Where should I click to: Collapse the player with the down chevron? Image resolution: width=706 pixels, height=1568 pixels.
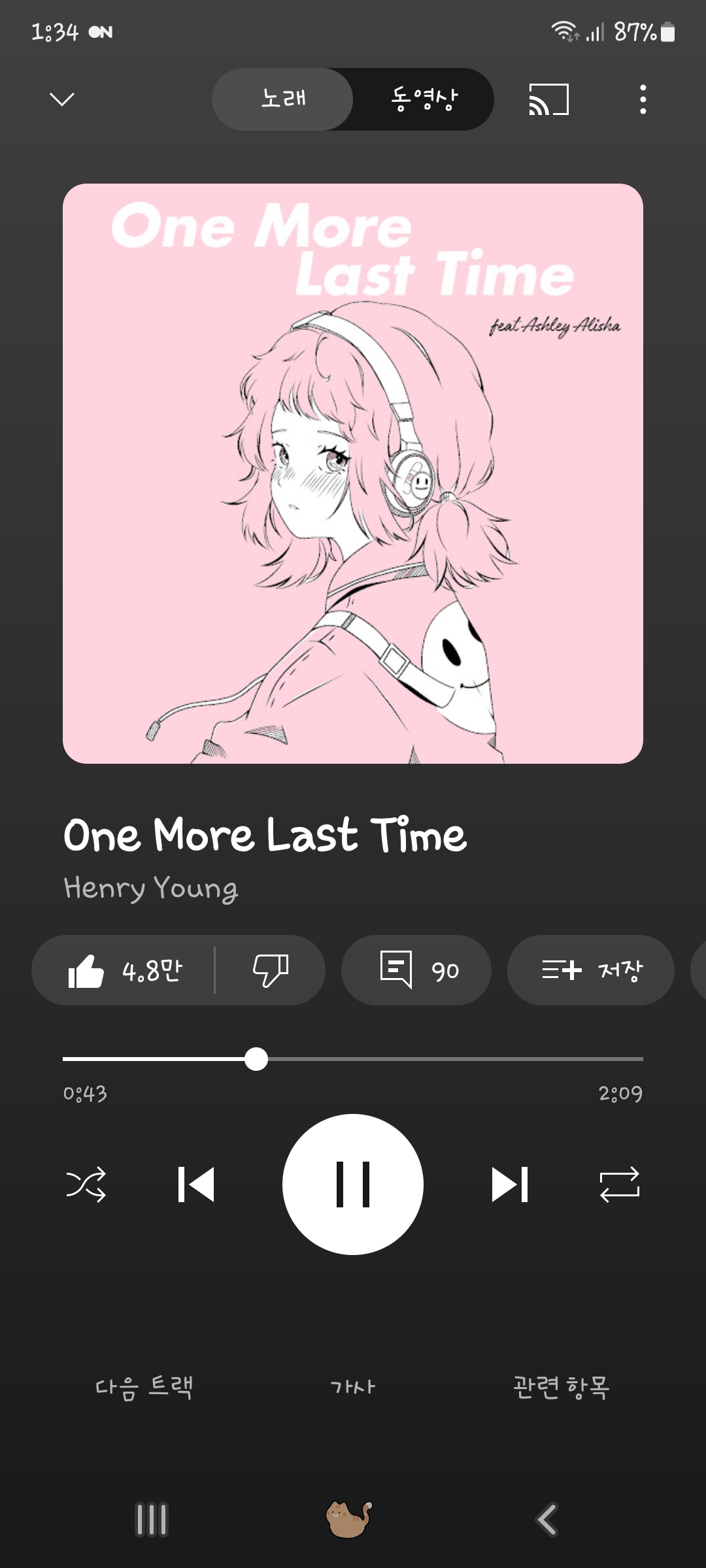pyautogui.click(x=62, y=99)
